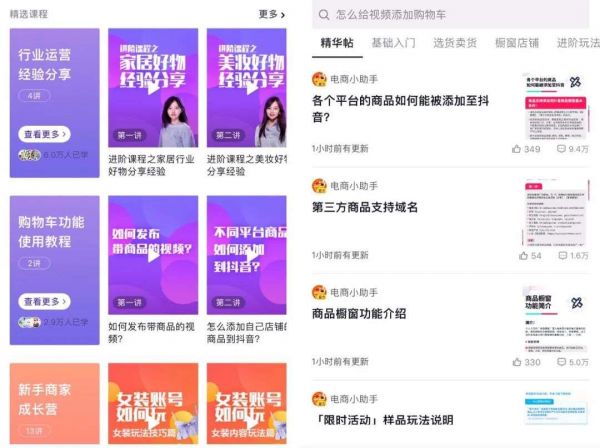Tap 查看更多 on 购物车功能使用教程 card
Image resolution: width=600 pixels, height=448 pixels.
(44, 301)
